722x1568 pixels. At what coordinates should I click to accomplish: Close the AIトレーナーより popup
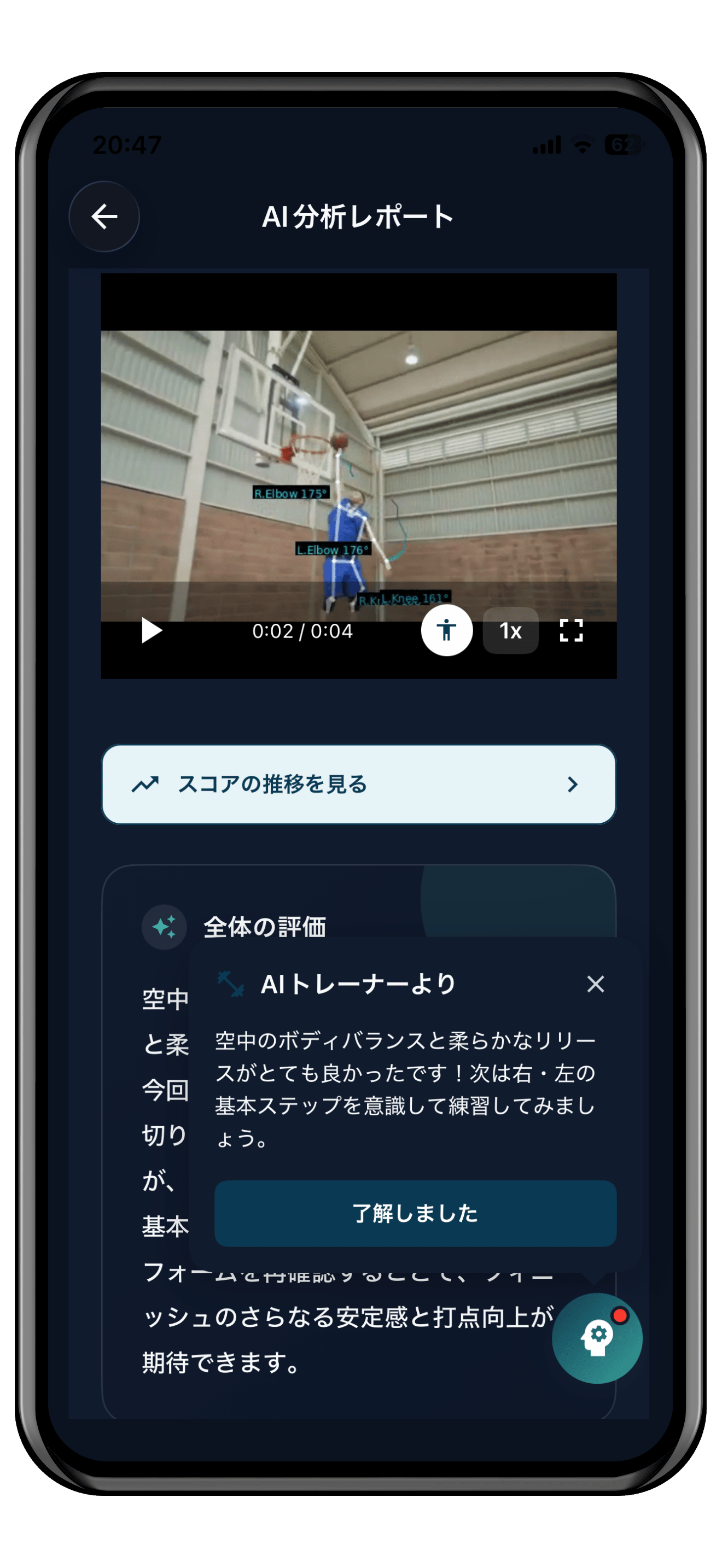click(x=595, y=984)
